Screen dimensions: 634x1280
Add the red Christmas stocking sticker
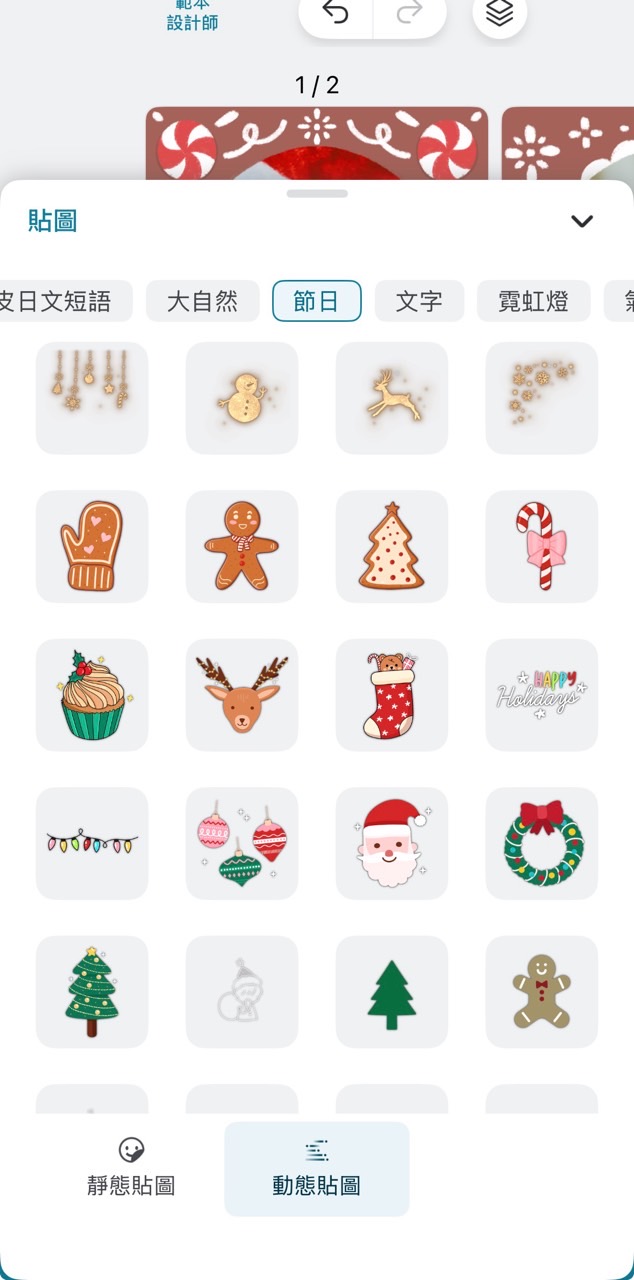[x=392, y=695]
